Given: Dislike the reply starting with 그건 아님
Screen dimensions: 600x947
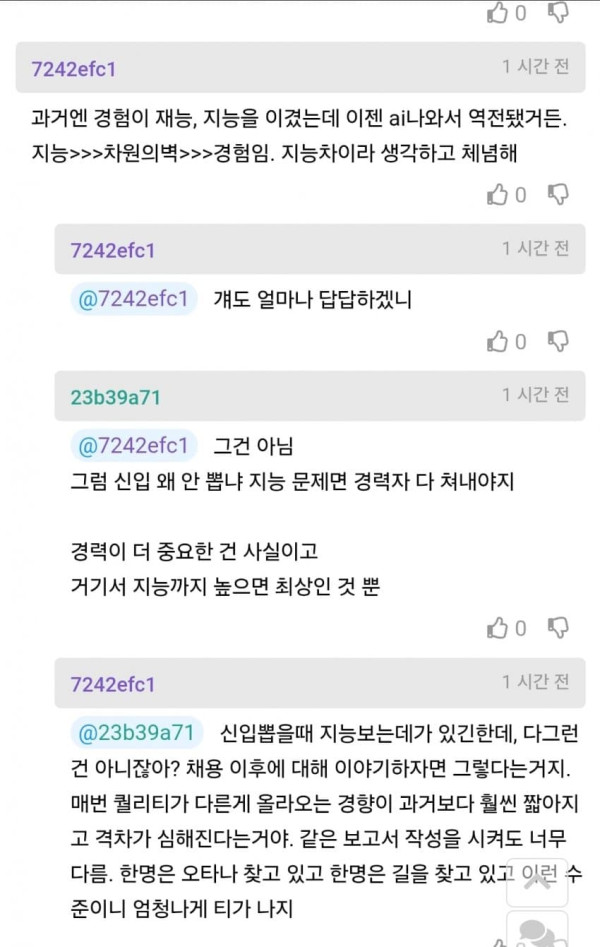Looking at the screenshot, I should [558, 628].
